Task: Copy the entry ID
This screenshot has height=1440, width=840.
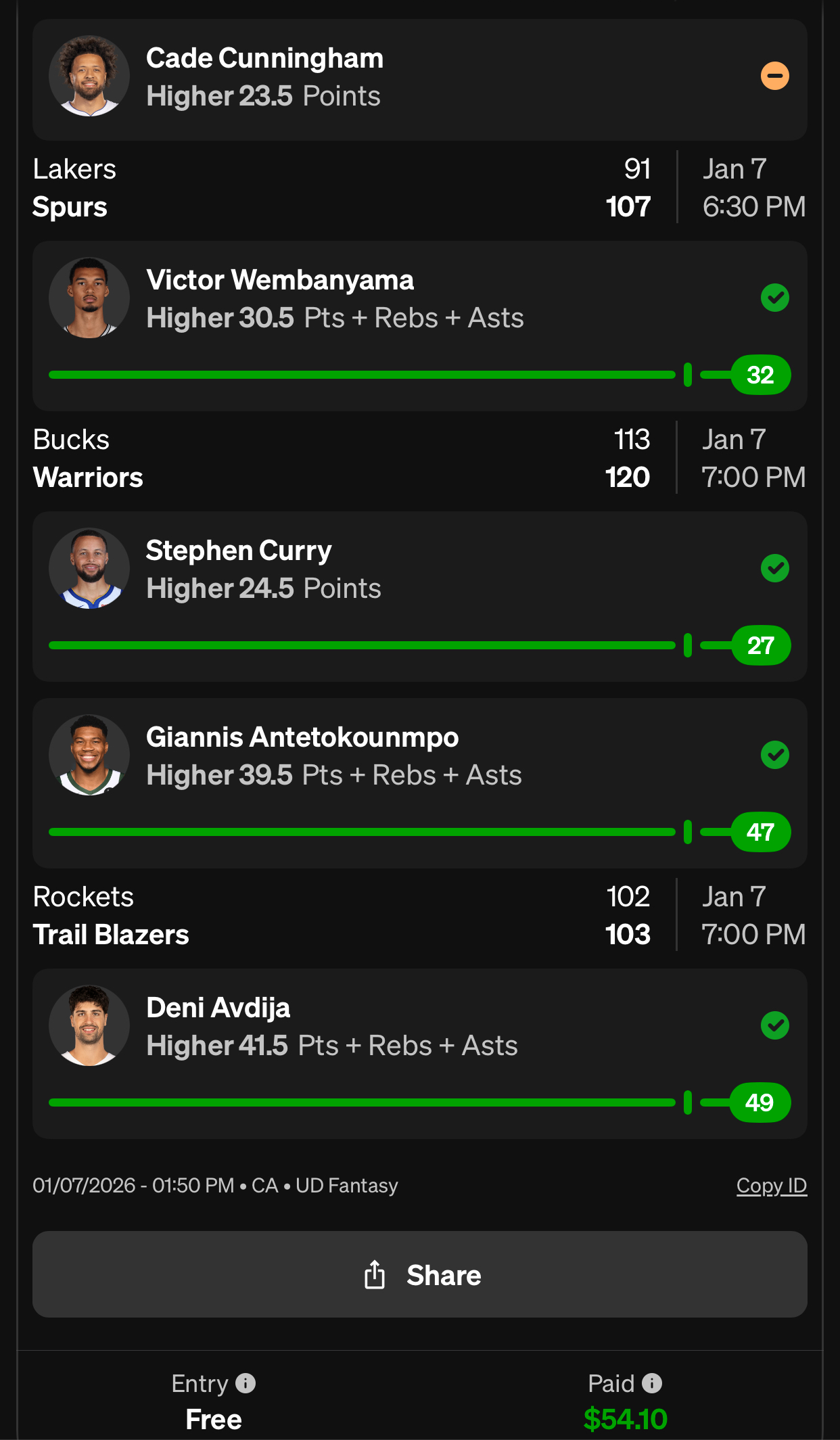Action: [x=771, y=1186]
